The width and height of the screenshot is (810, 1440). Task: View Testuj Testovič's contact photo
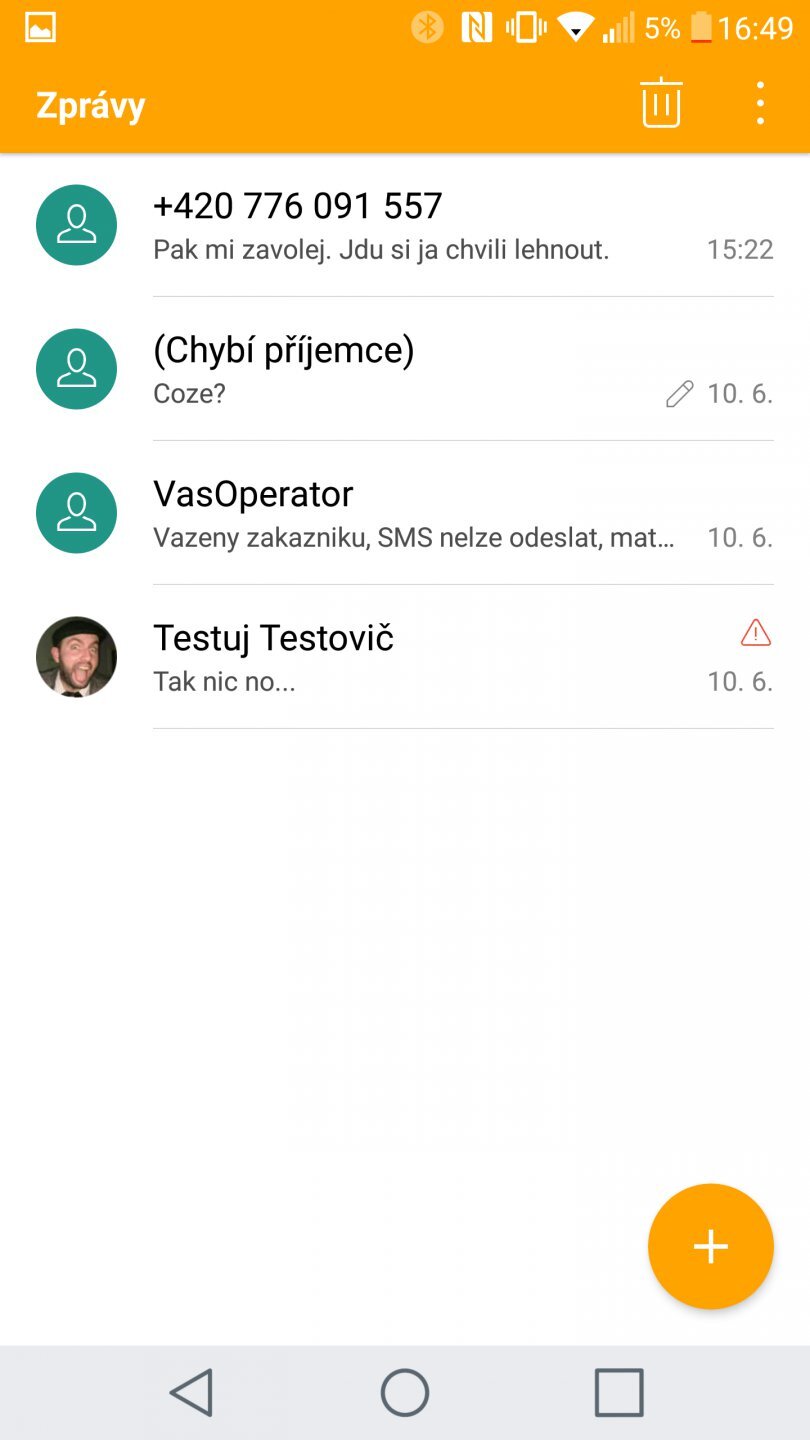click(76, 657)
